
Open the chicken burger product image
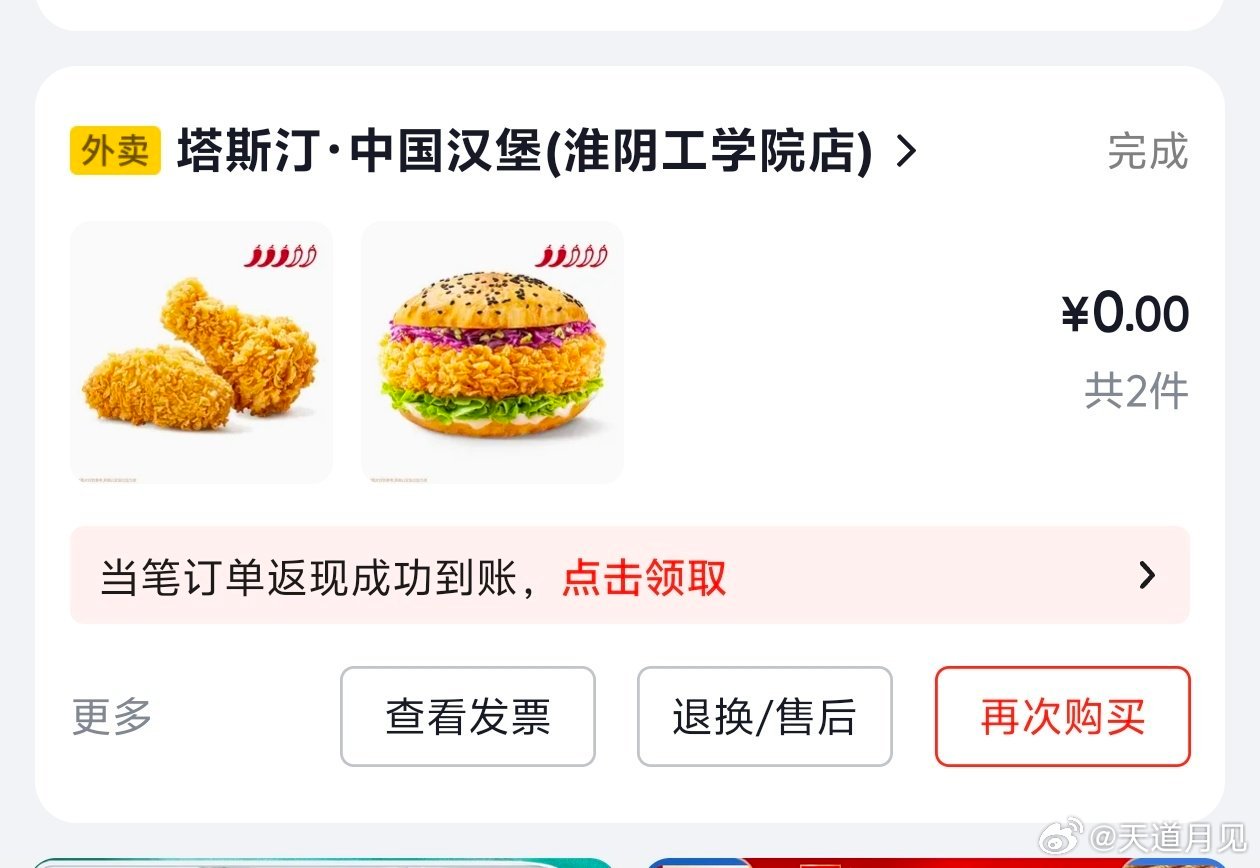(492, 352)
